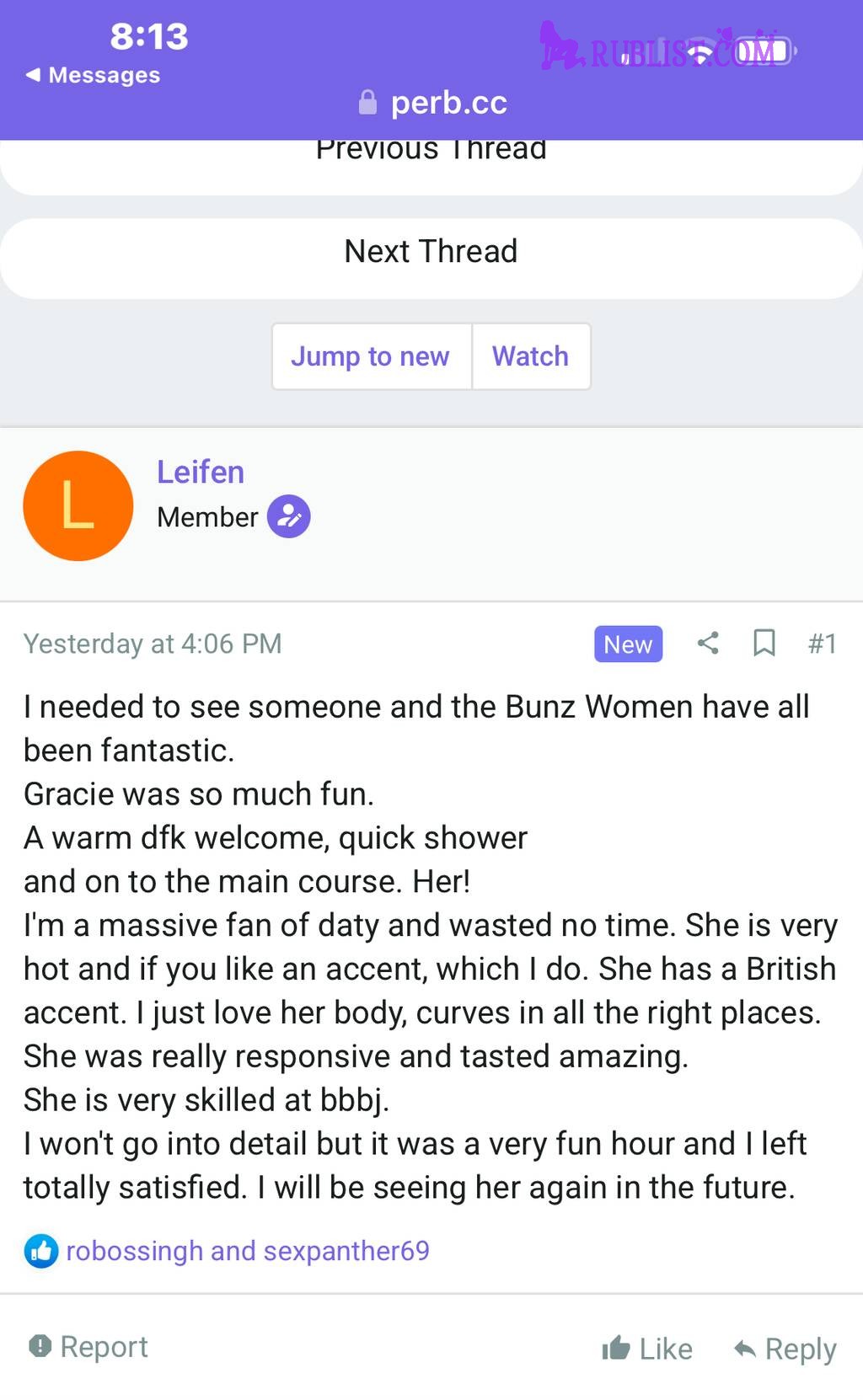Open Leifen's profile name link
This screenshot has height=1400, width=863.
(201, 472)
